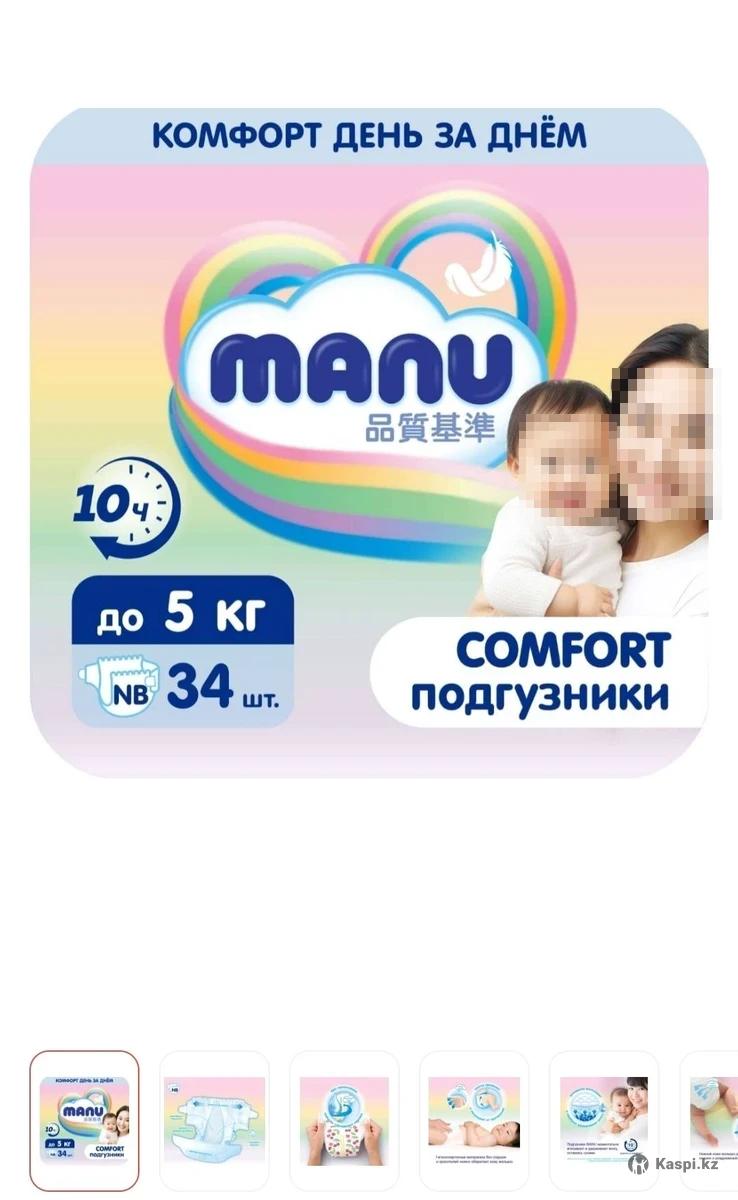
Task: View the third thumbnail of hands holding a diaper
Action: click(x=344, y=1120)
